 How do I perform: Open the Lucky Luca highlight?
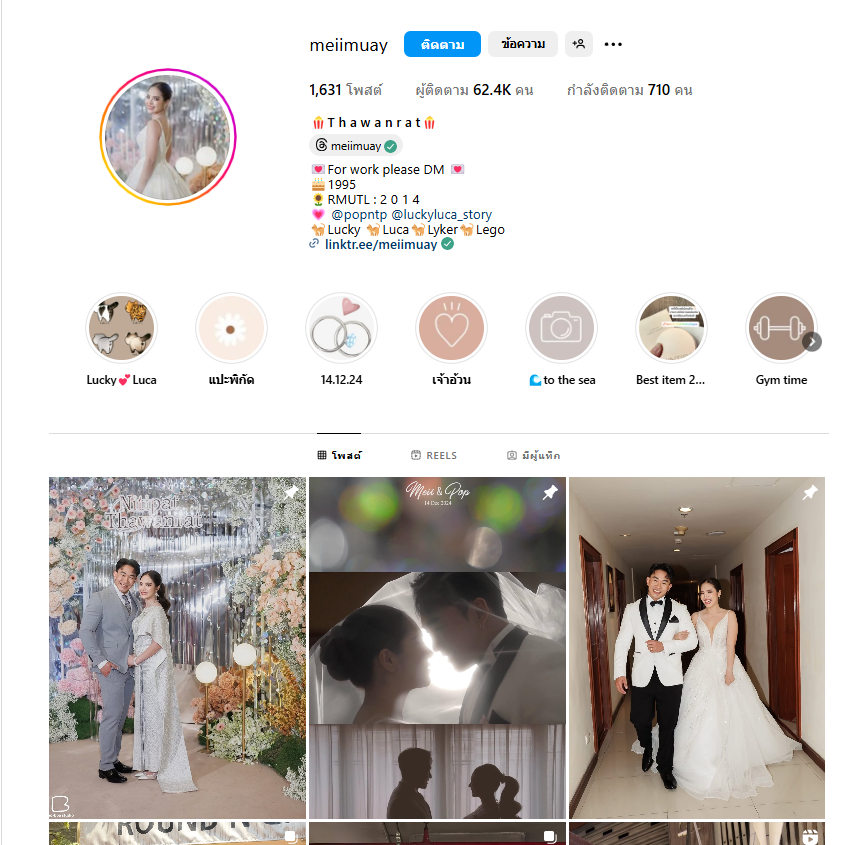[121, 329]
